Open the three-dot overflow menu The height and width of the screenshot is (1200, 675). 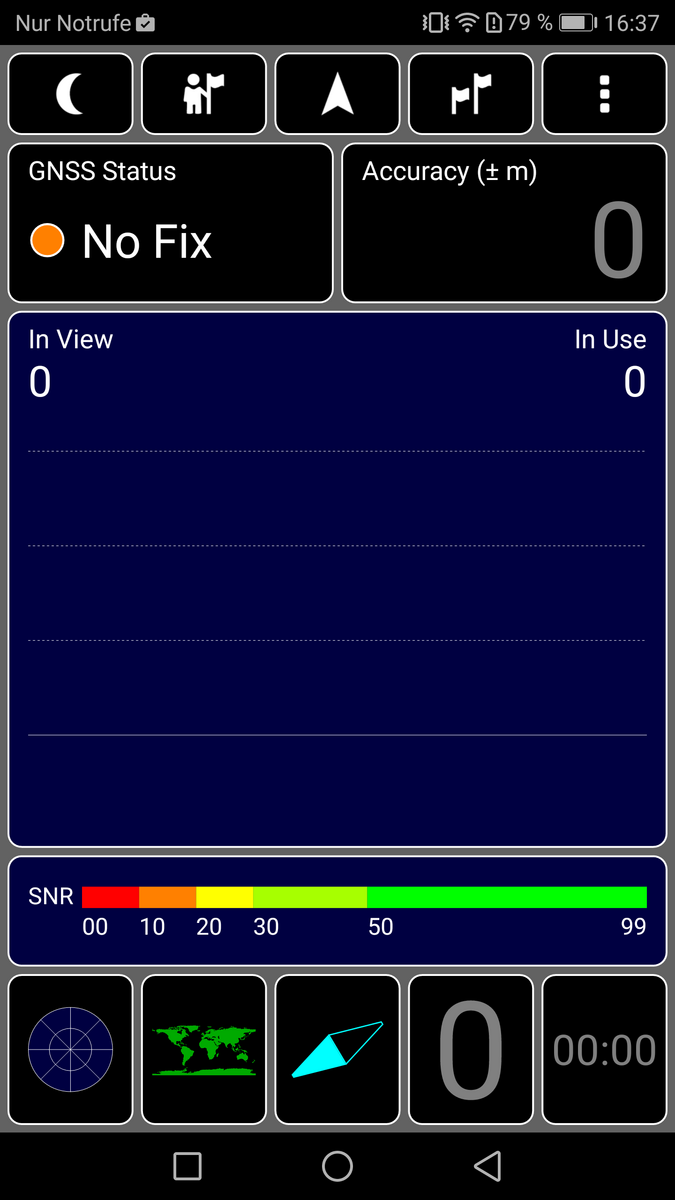pos(604,94)
